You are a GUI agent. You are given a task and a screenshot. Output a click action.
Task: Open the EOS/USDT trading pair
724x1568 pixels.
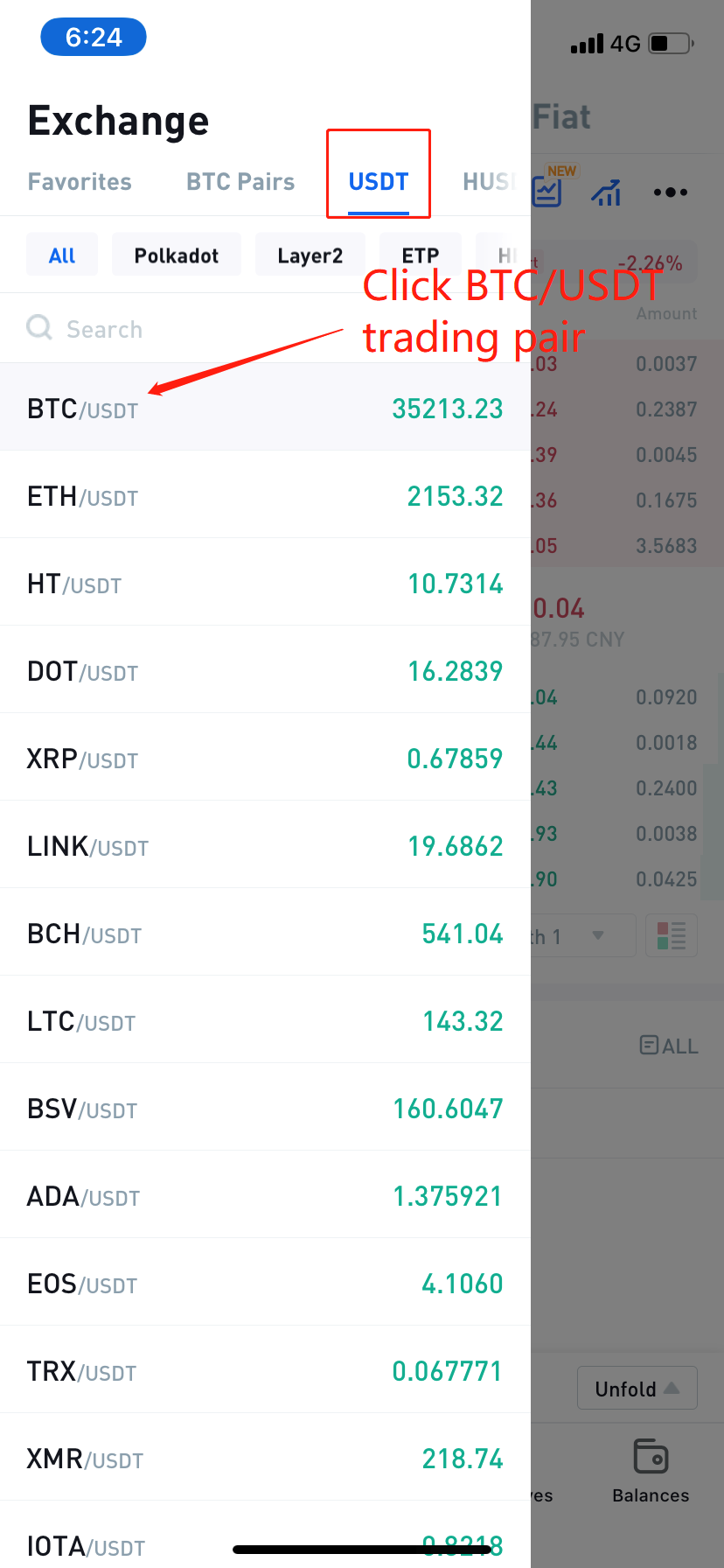pyautogui.click(x=265, y=1283)
